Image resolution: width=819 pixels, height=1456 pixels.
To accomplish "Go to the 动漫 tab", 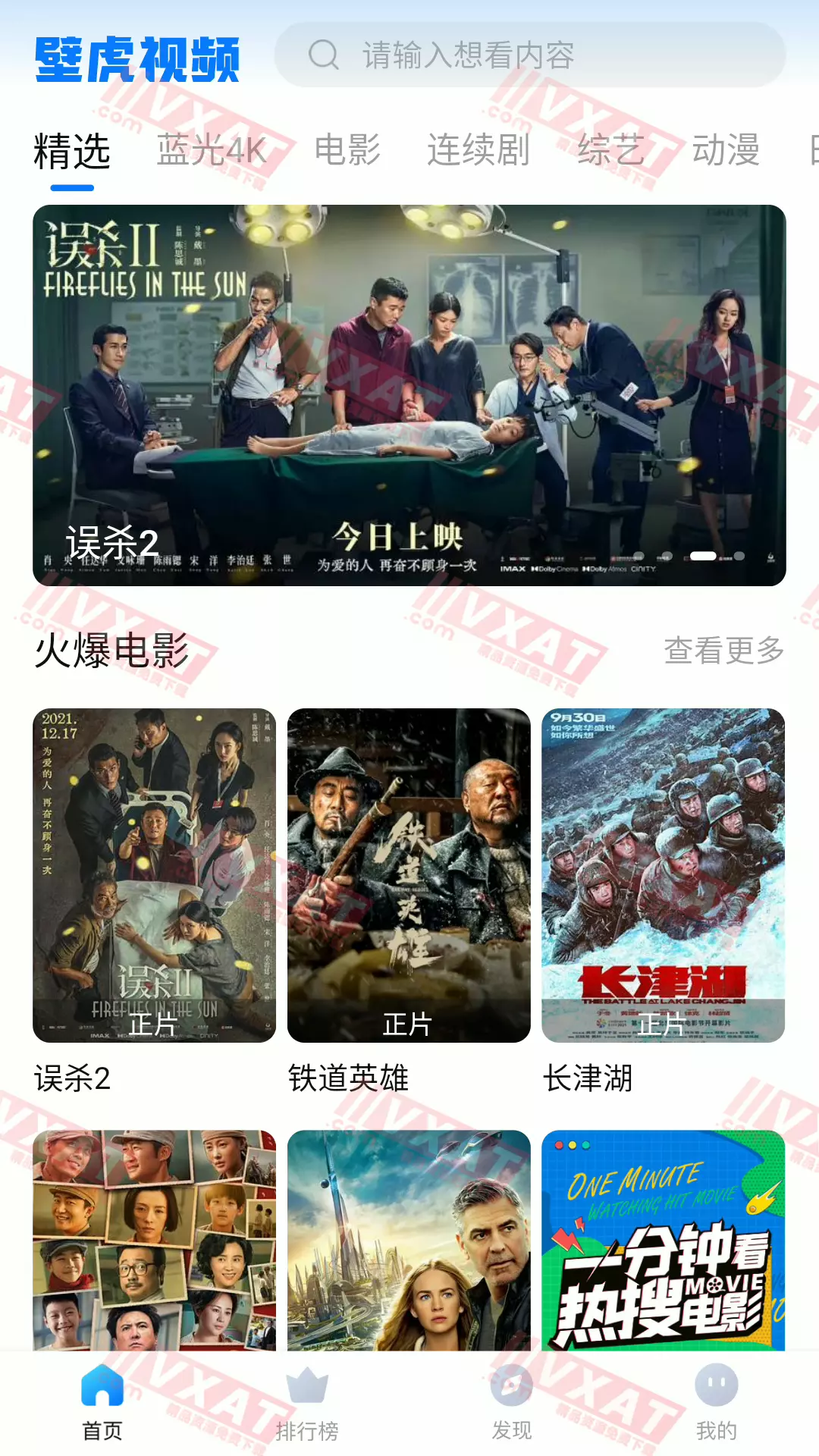I will (726, 150).
